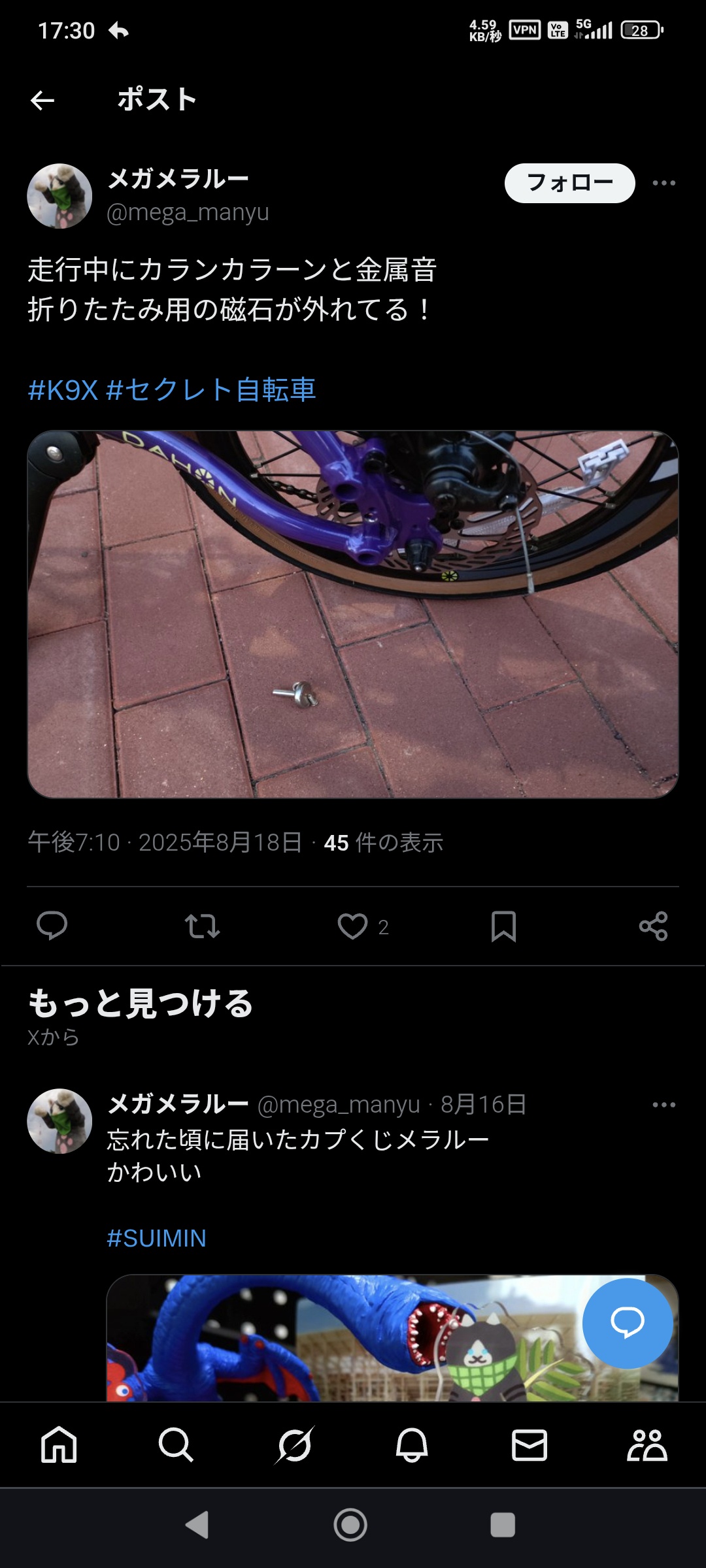View the bicycle photo in full screen
Viewport: 706px width, 1568px height.
pyautogui.click(x=353, y=614)
